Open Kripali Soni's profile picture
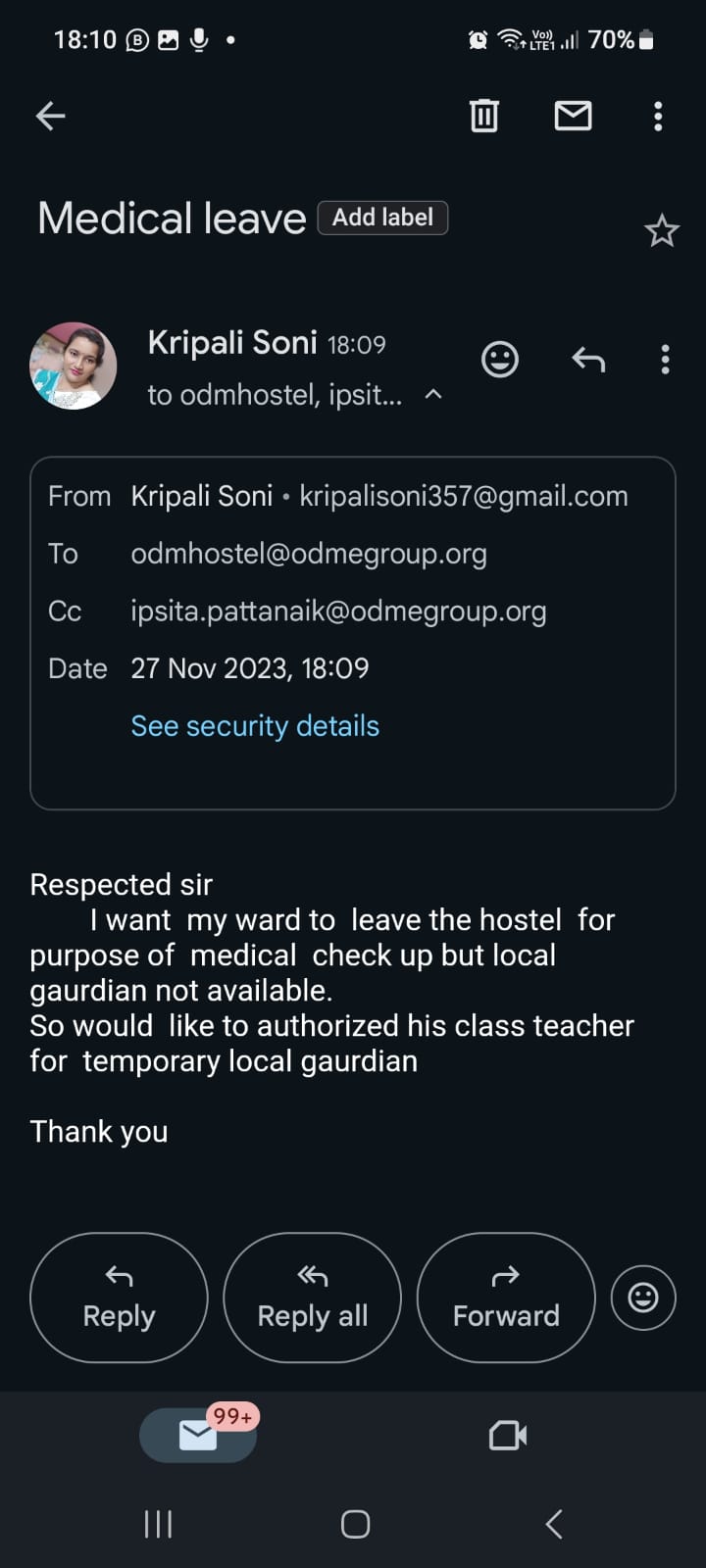The image size is (706, 1568). point(74,366)
